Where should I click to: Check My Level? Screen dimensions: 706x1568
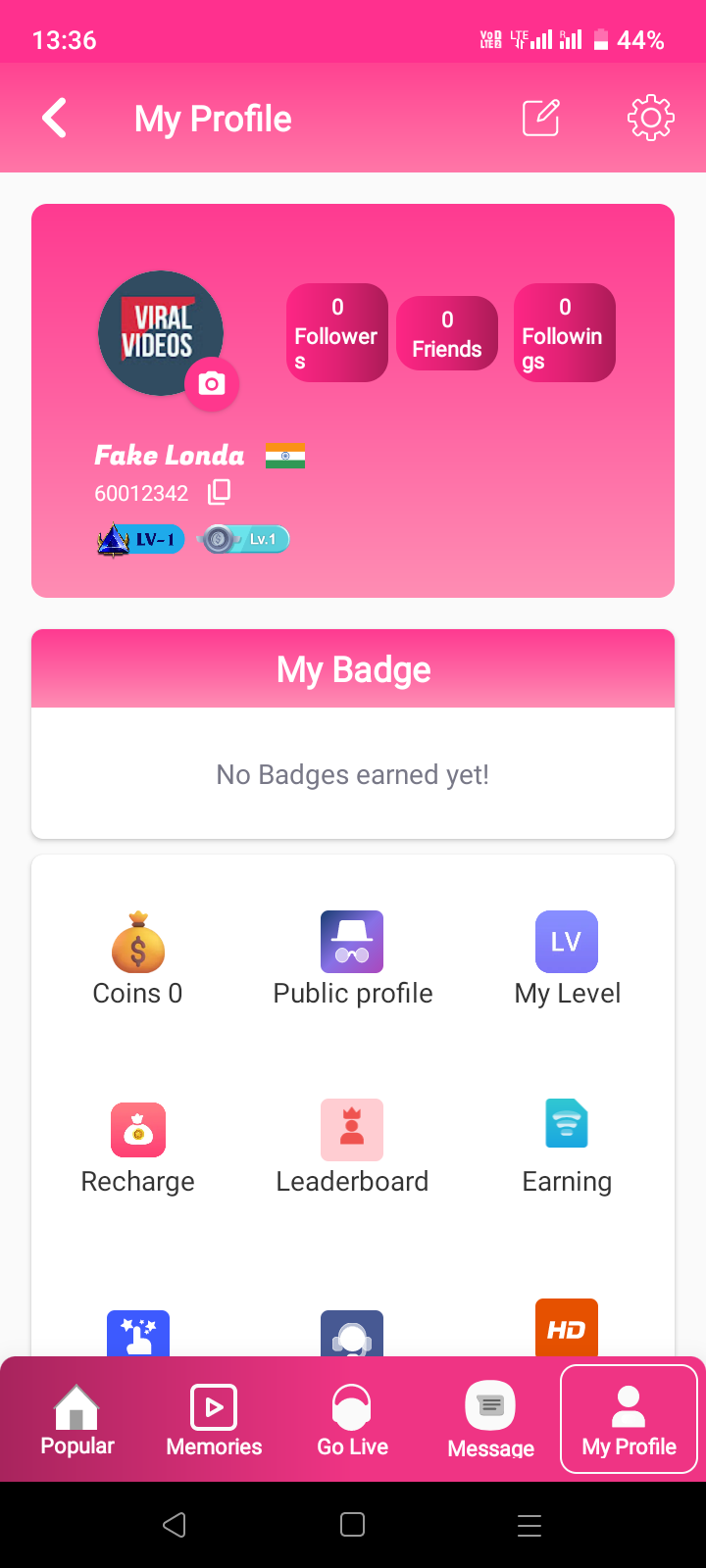[x=567, y=960]
